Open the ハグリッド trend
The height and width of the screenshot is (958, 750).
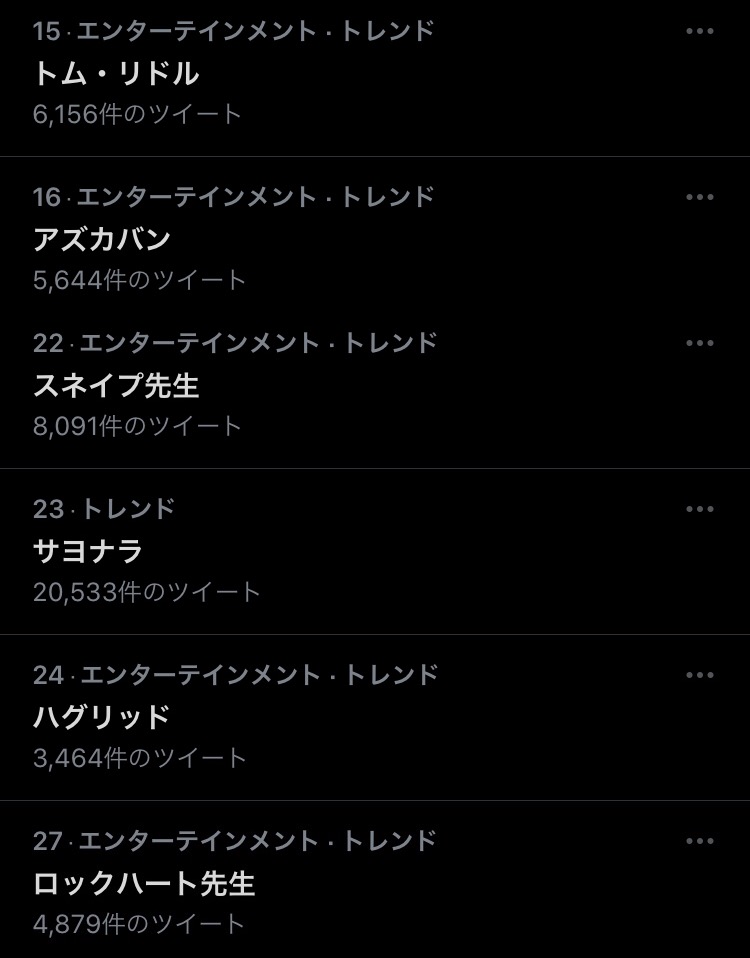102,718
